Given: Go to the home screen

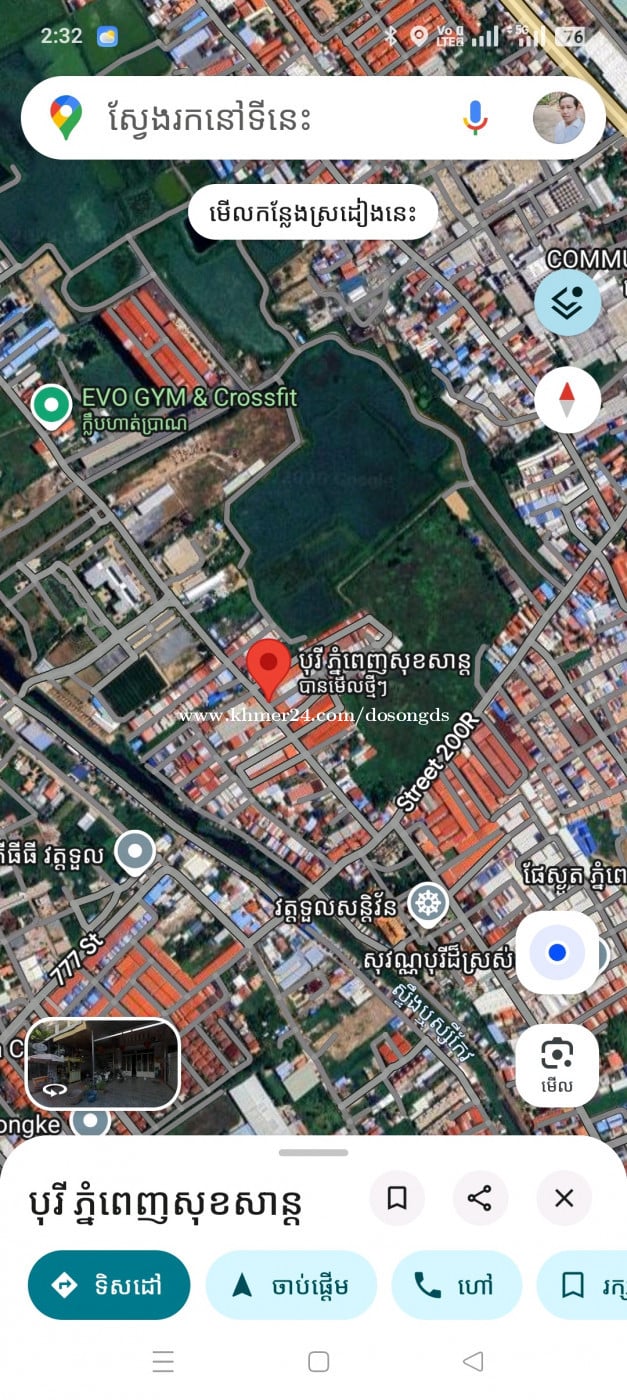Looking at the screenshot, I should click(x=318, y=1361).
